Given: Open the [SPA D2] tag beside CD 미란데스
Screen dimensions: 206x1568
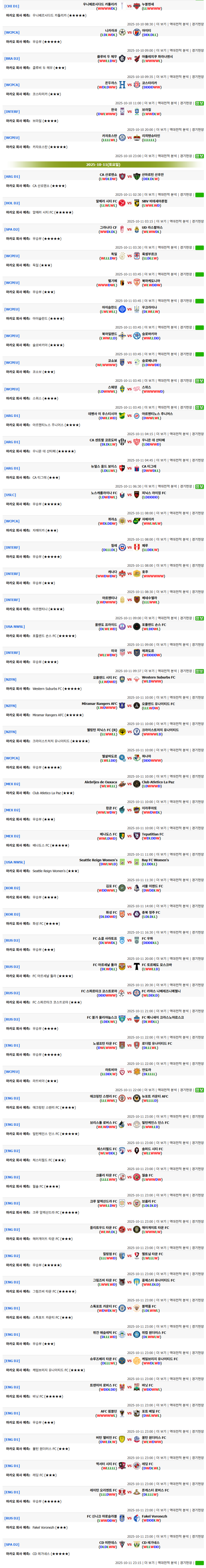Looking at the screenshot, I should (12, 1544).
